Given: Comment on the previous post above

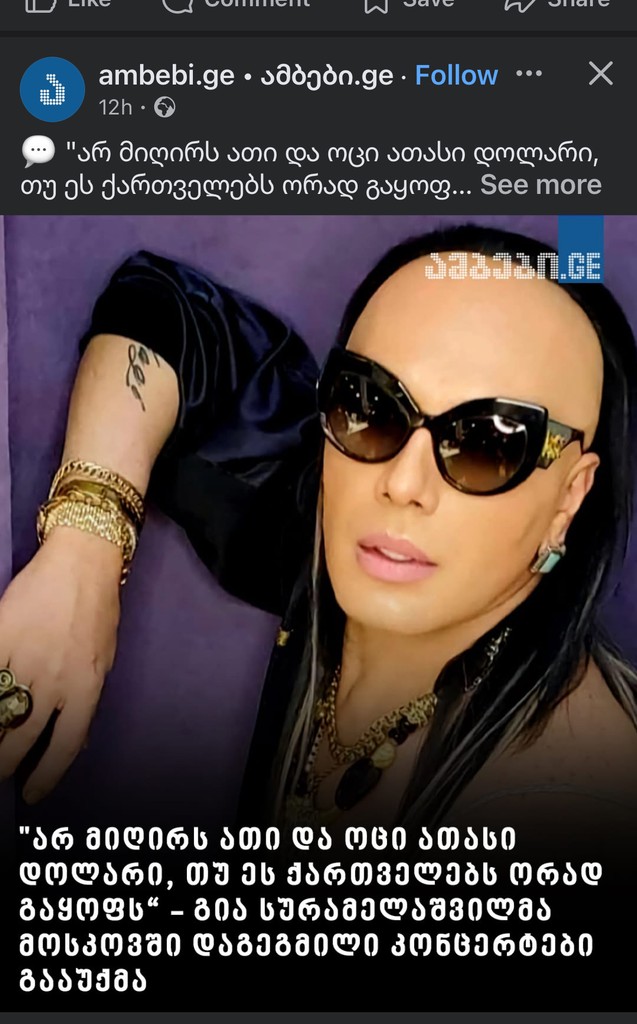Looking at the screenshot, I should coord(235,5).
